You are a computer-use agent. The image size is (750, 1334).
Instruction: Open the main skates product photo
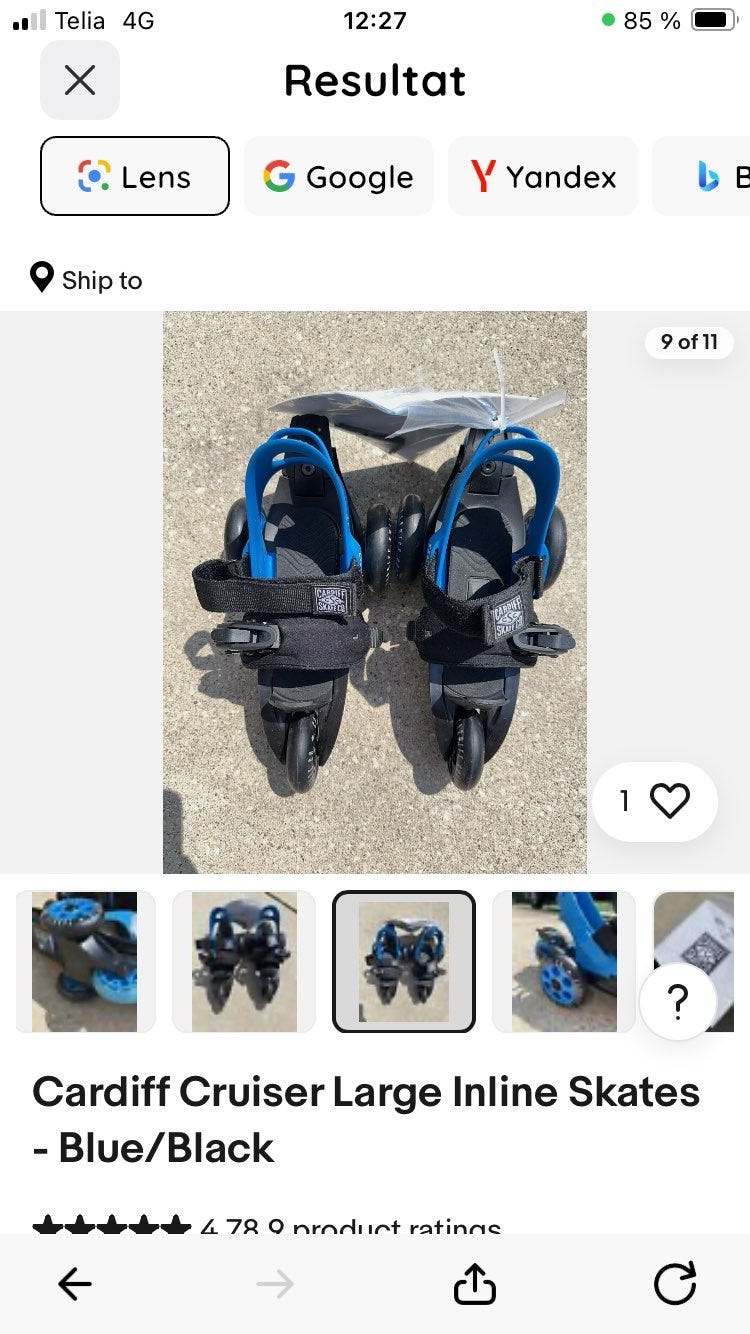click(375, 592)
